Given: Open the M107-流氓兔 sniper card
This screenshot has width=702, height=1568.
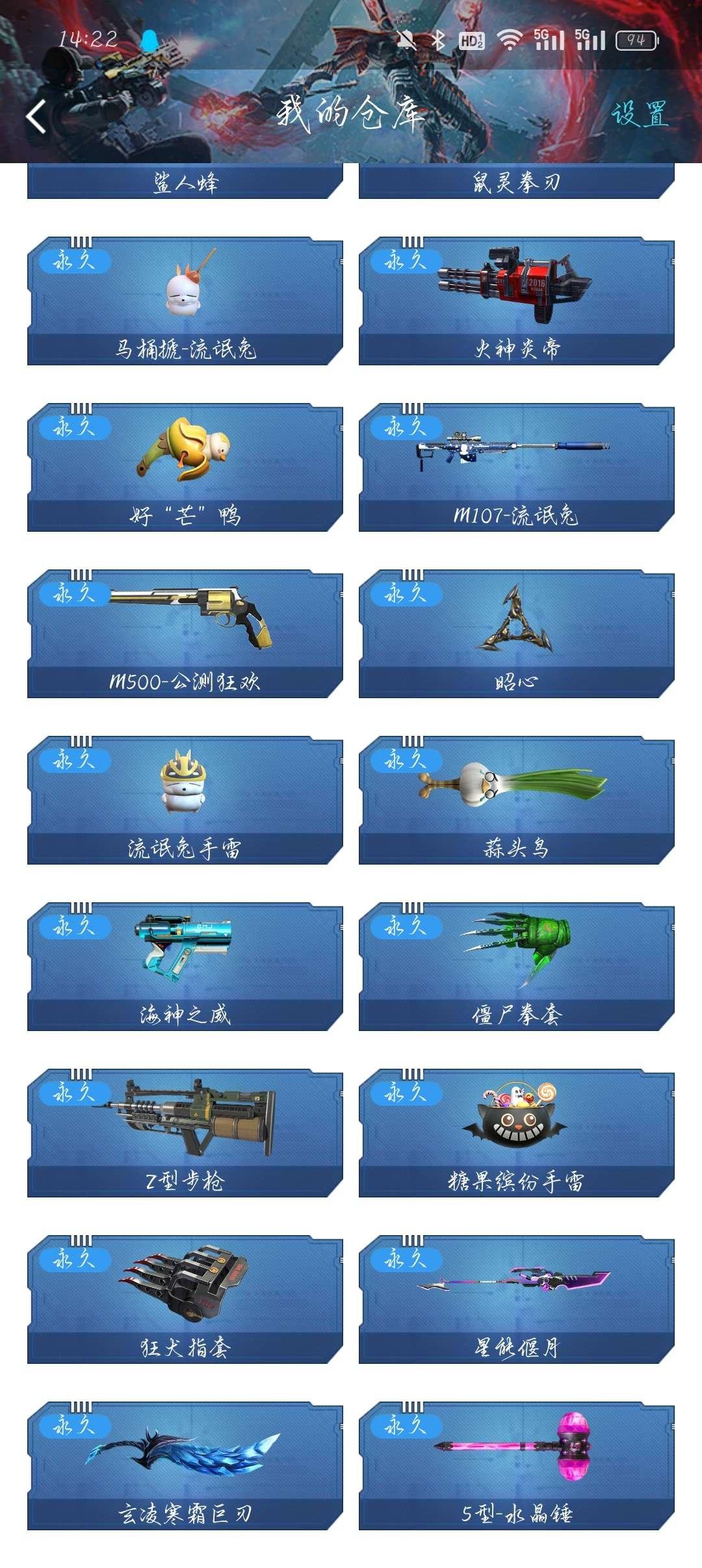Looking at the screenshot, I should pyautogui.click(x=517, y=467).
